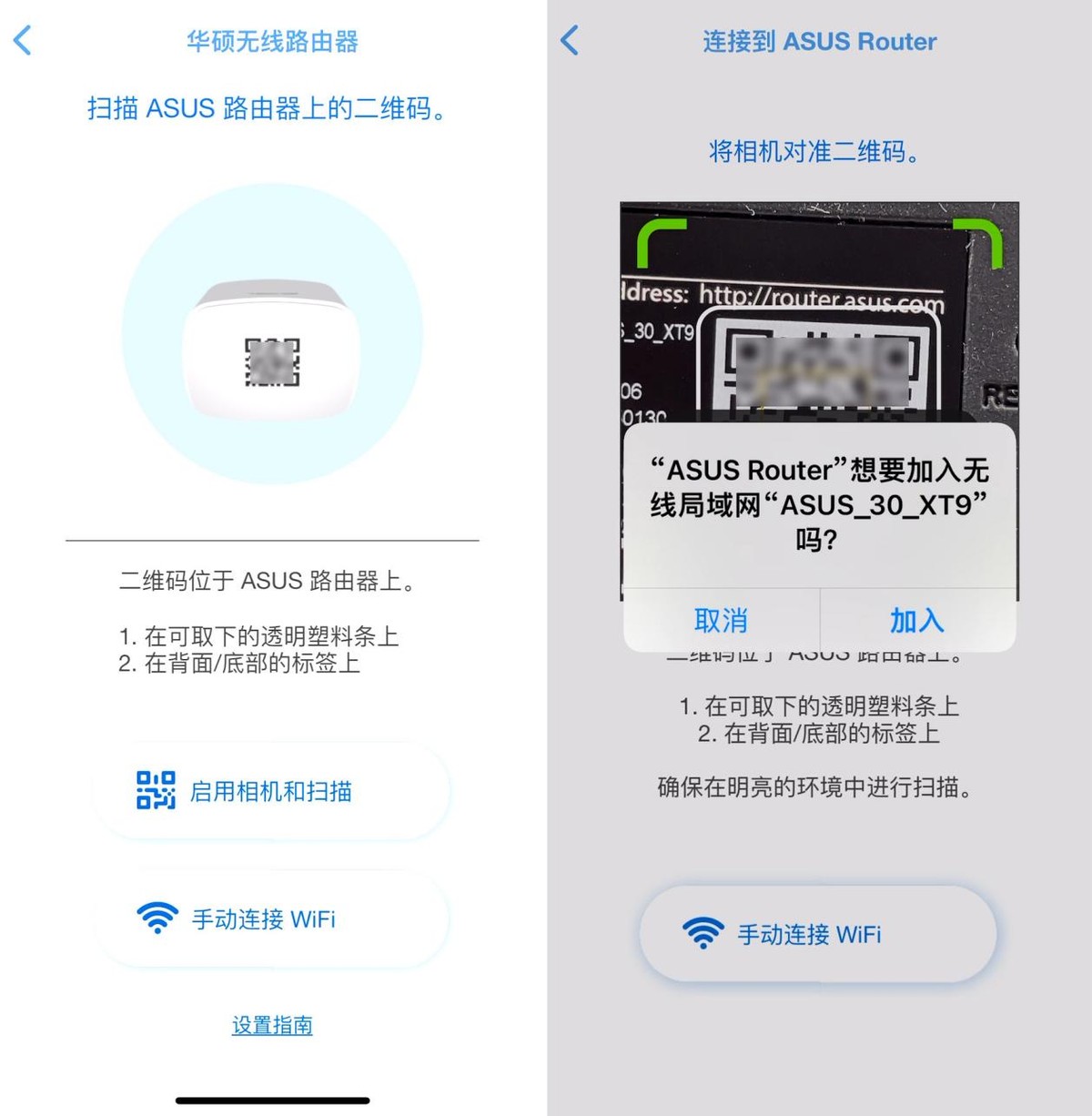The height and width of the screenshot is (1116, 1092).
Task: Tap the WiFi icon in 手动连接 WiFi button
Action: click(156, 918)
